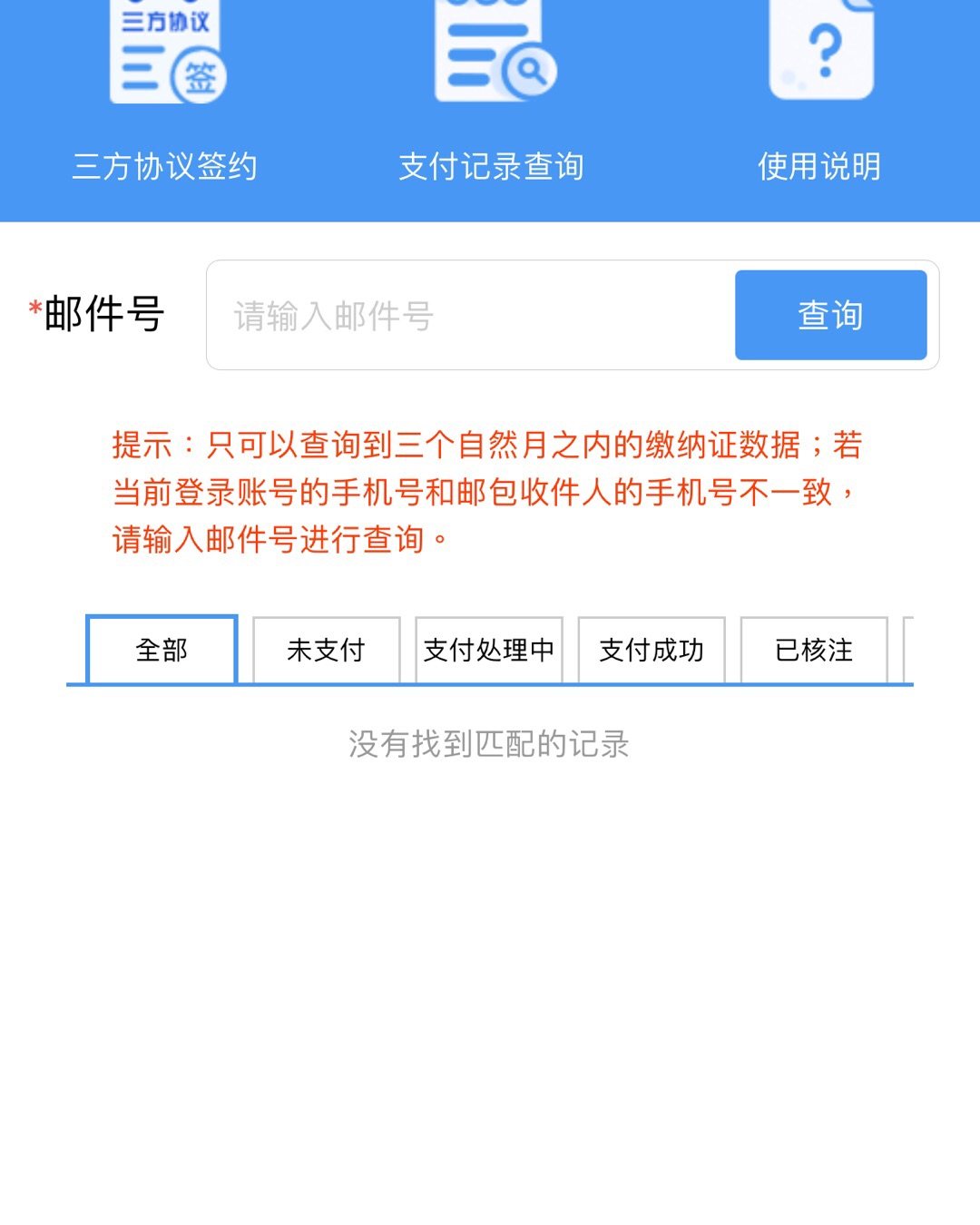The height and width of the screenshot is (1225, 980).
Task: Select the currently active 全部 tab
Action: click(x=161, y=650)
